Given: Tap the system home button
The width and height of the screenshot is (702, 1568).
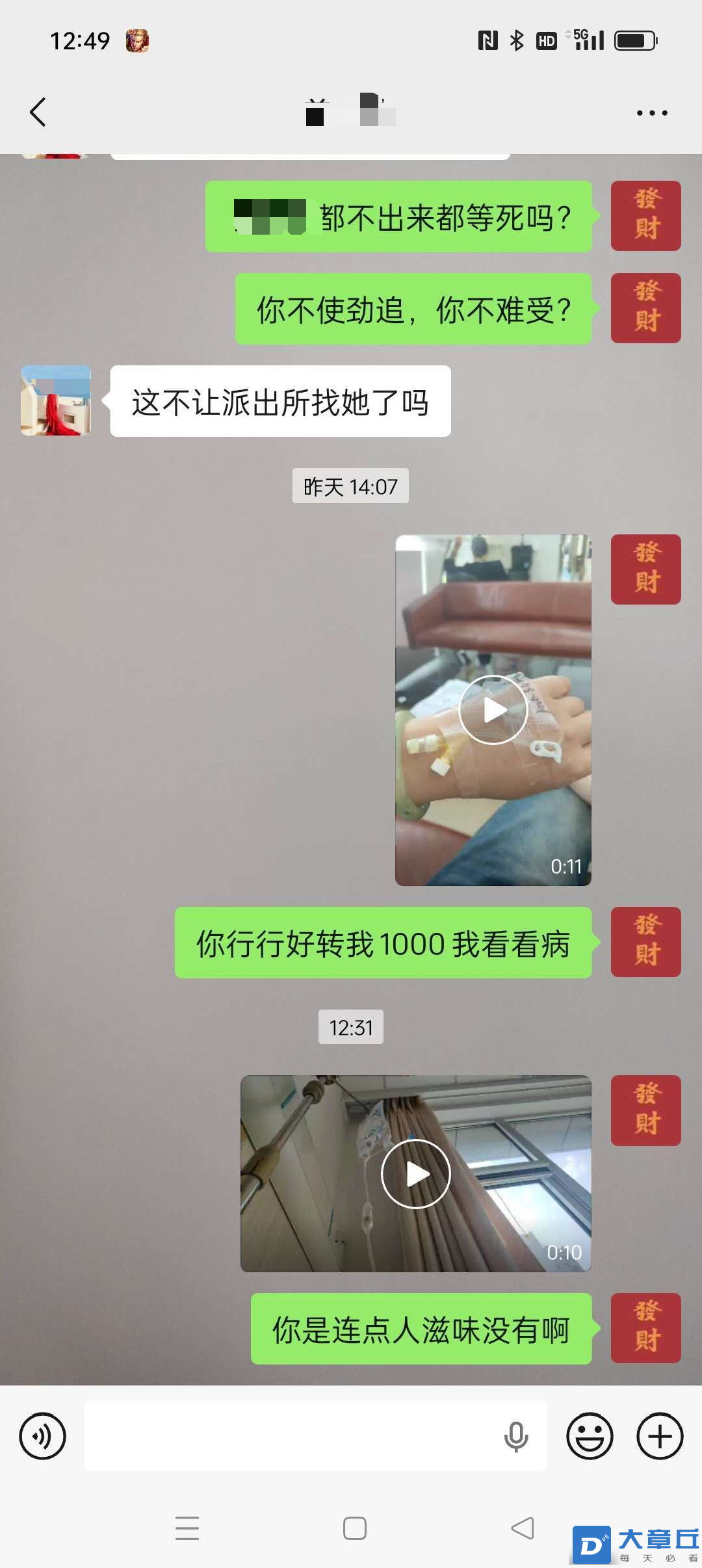Looking at the screenshot, I should pyautogui.click(x=354, y=1528).
